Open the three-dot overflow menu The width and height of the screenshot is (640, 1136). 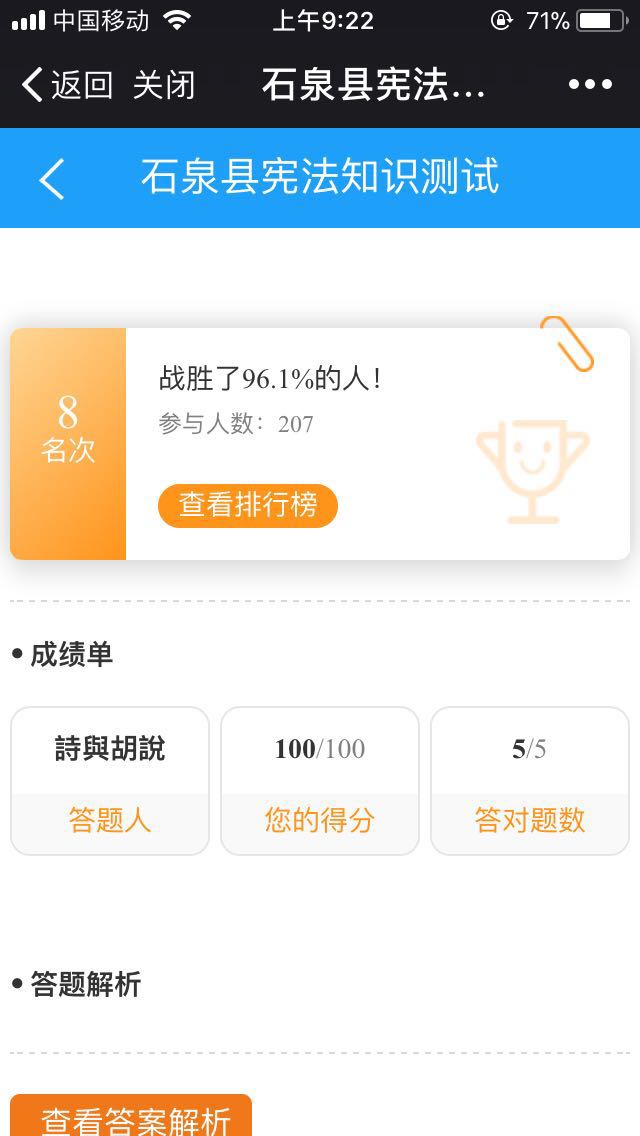[x=590, y=85]
